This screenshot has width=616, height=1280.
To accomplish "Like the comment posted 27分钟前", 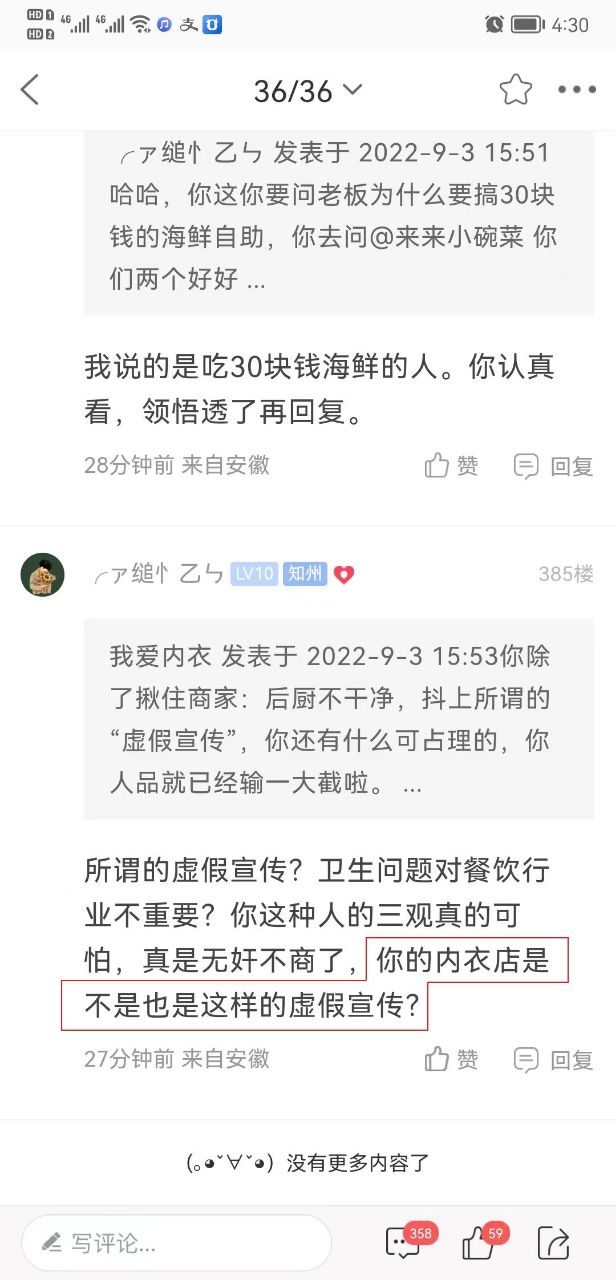I will pyautogui.click(x=451, y=1059).
